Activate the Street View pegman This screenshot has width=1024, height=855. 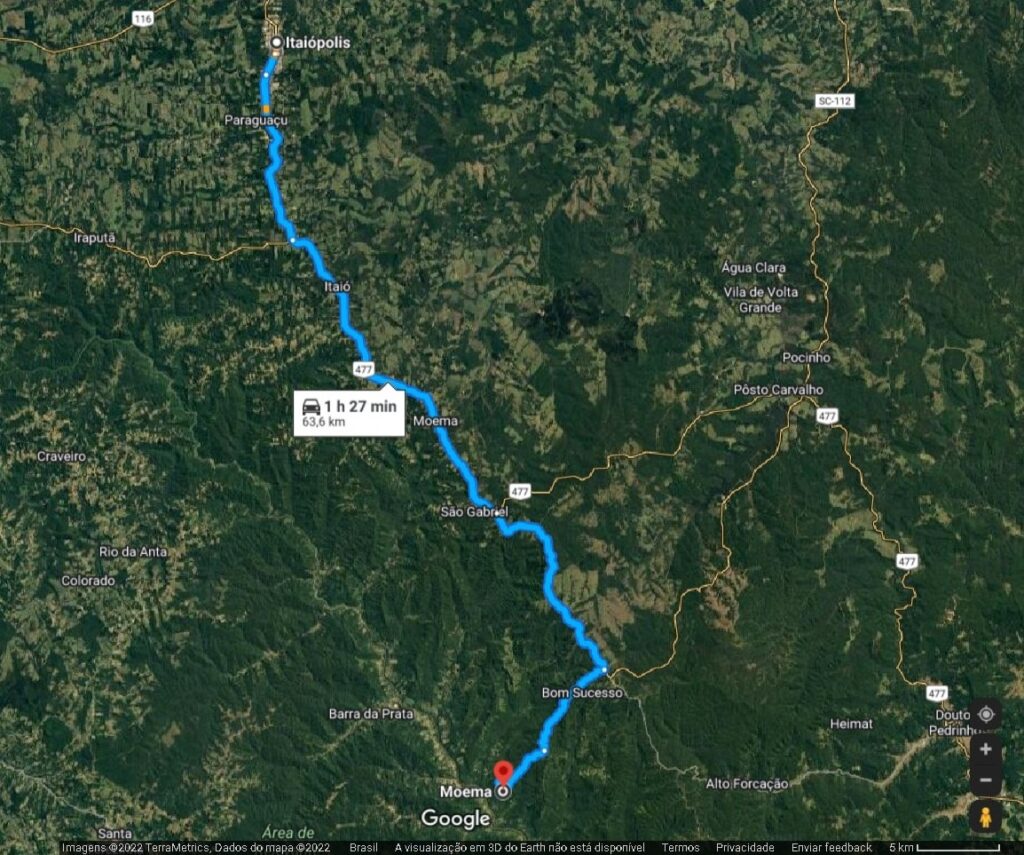(985, 816)
